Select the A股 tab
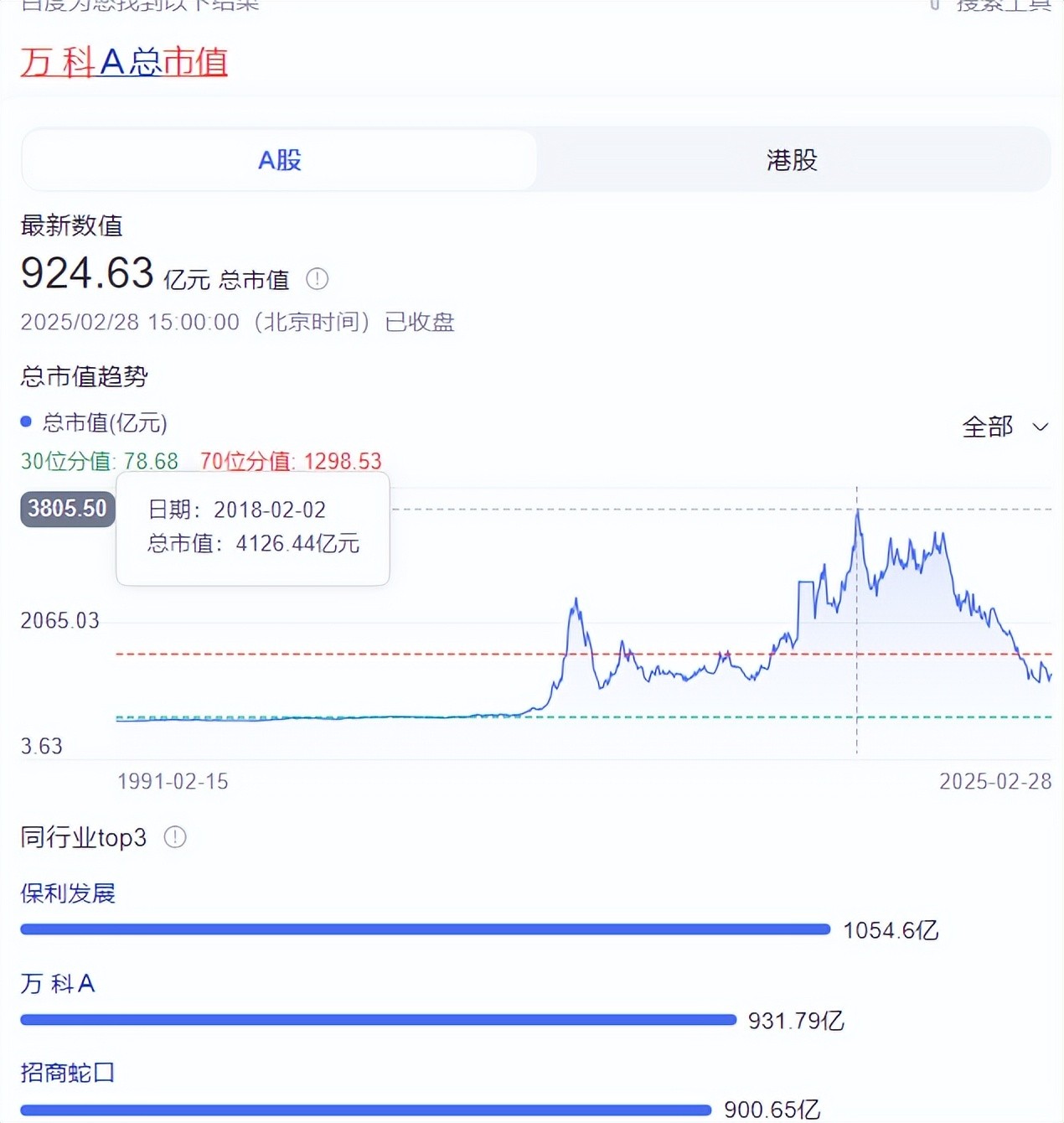 279,160
